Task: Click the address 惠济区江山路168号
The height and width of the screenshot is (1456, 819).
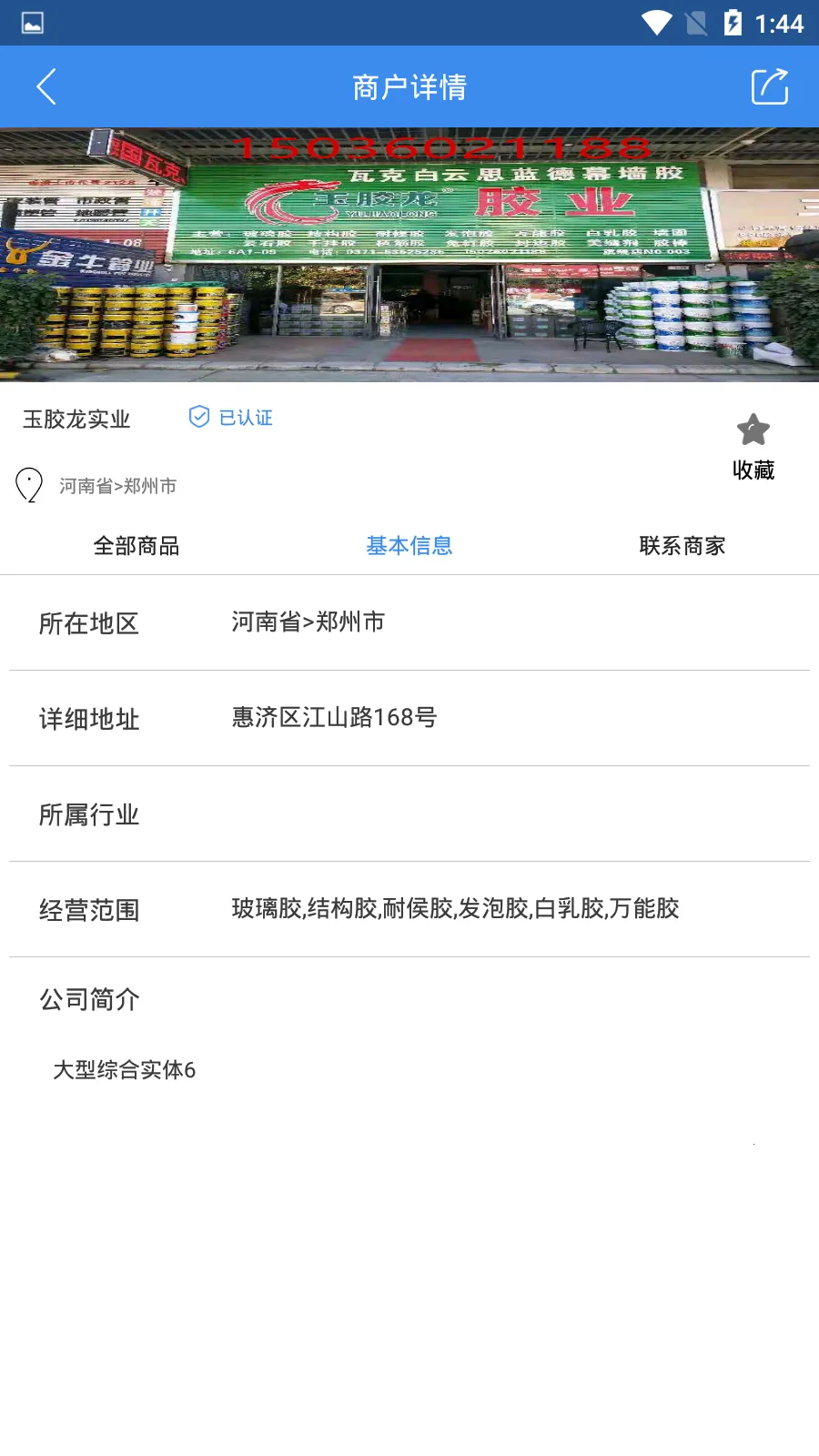Action: click(x=334, y=718)
